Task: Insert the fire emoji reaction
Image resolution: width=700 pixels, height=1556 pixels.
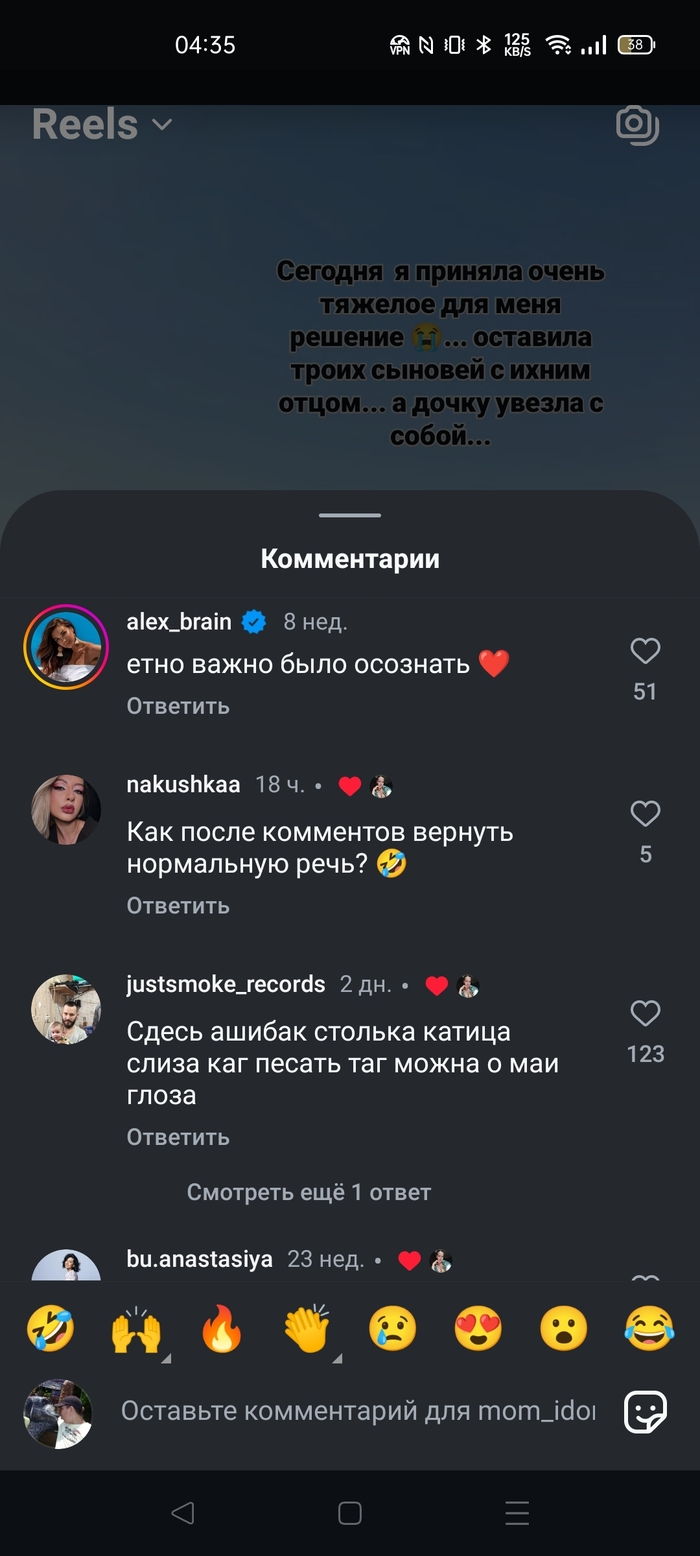Action: [222, 1329]
